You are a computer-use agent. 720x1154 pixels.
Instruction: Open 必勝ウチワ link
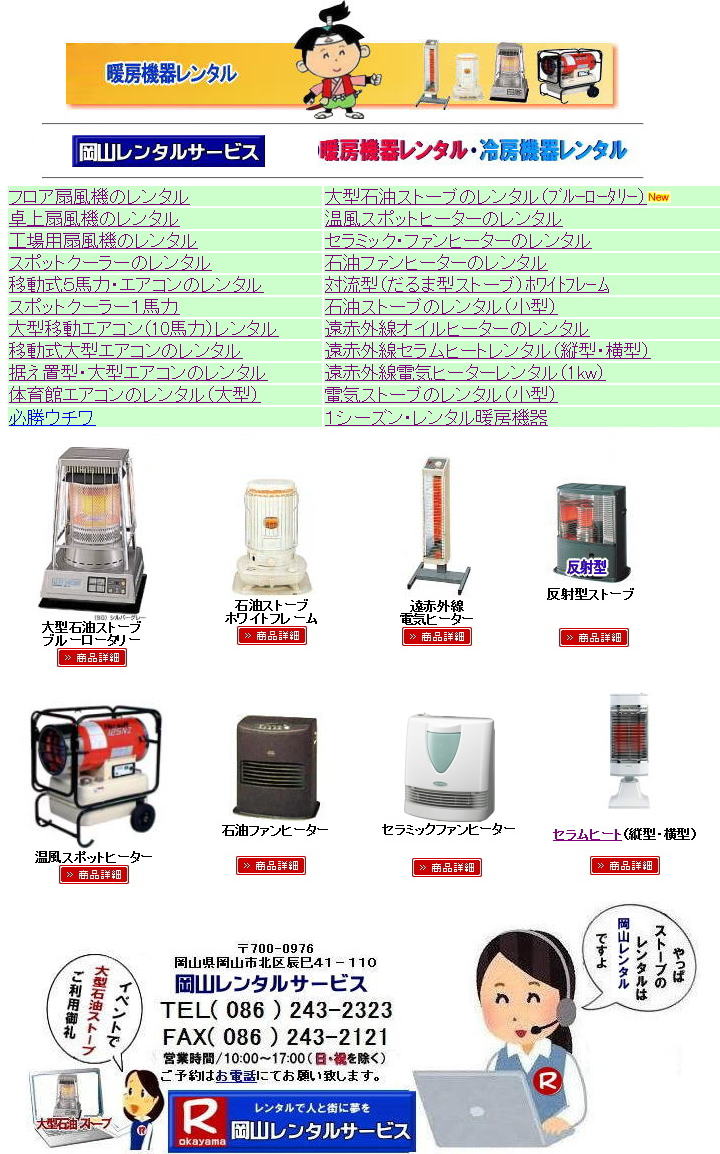tap(51, 417)
